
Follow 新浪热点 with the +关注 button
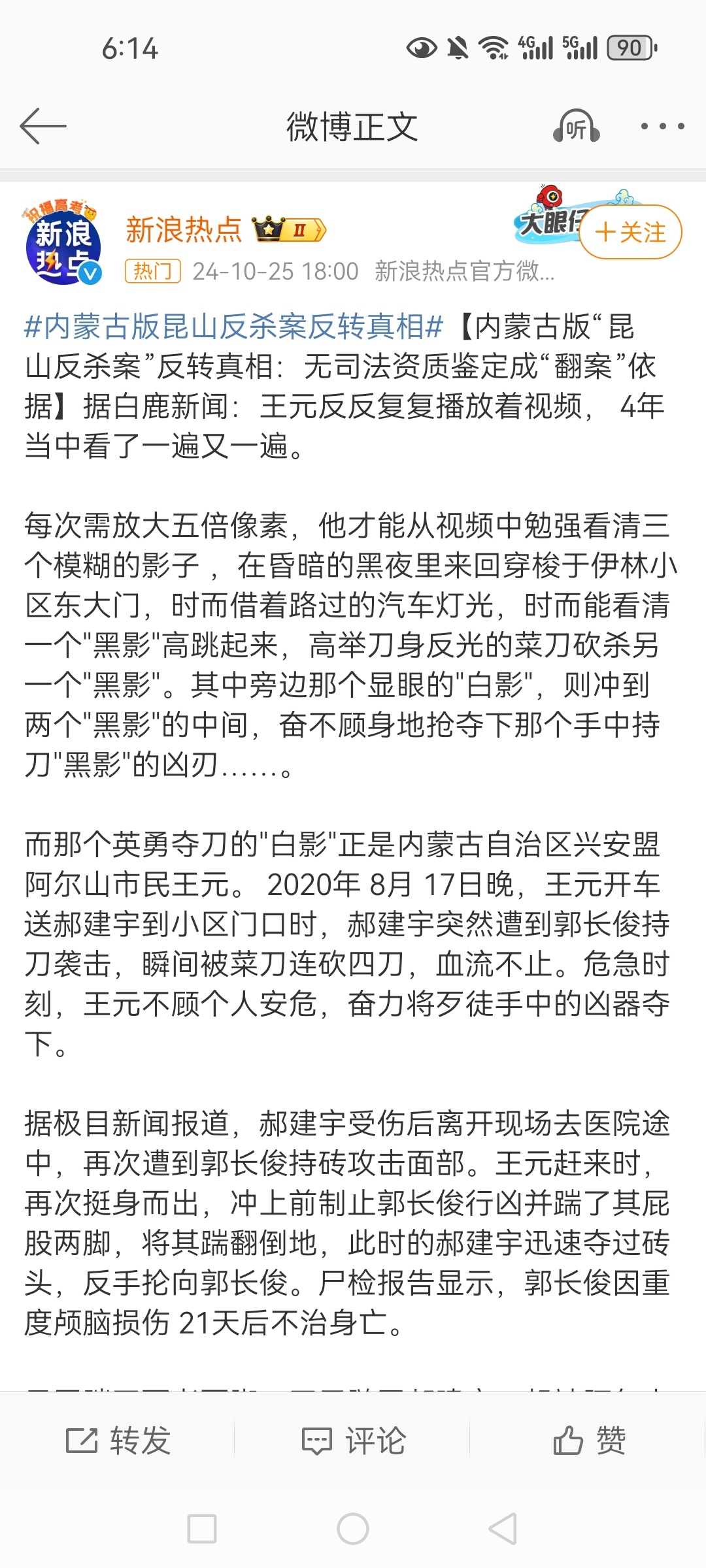pyautogui.click(x=630, y=232)
